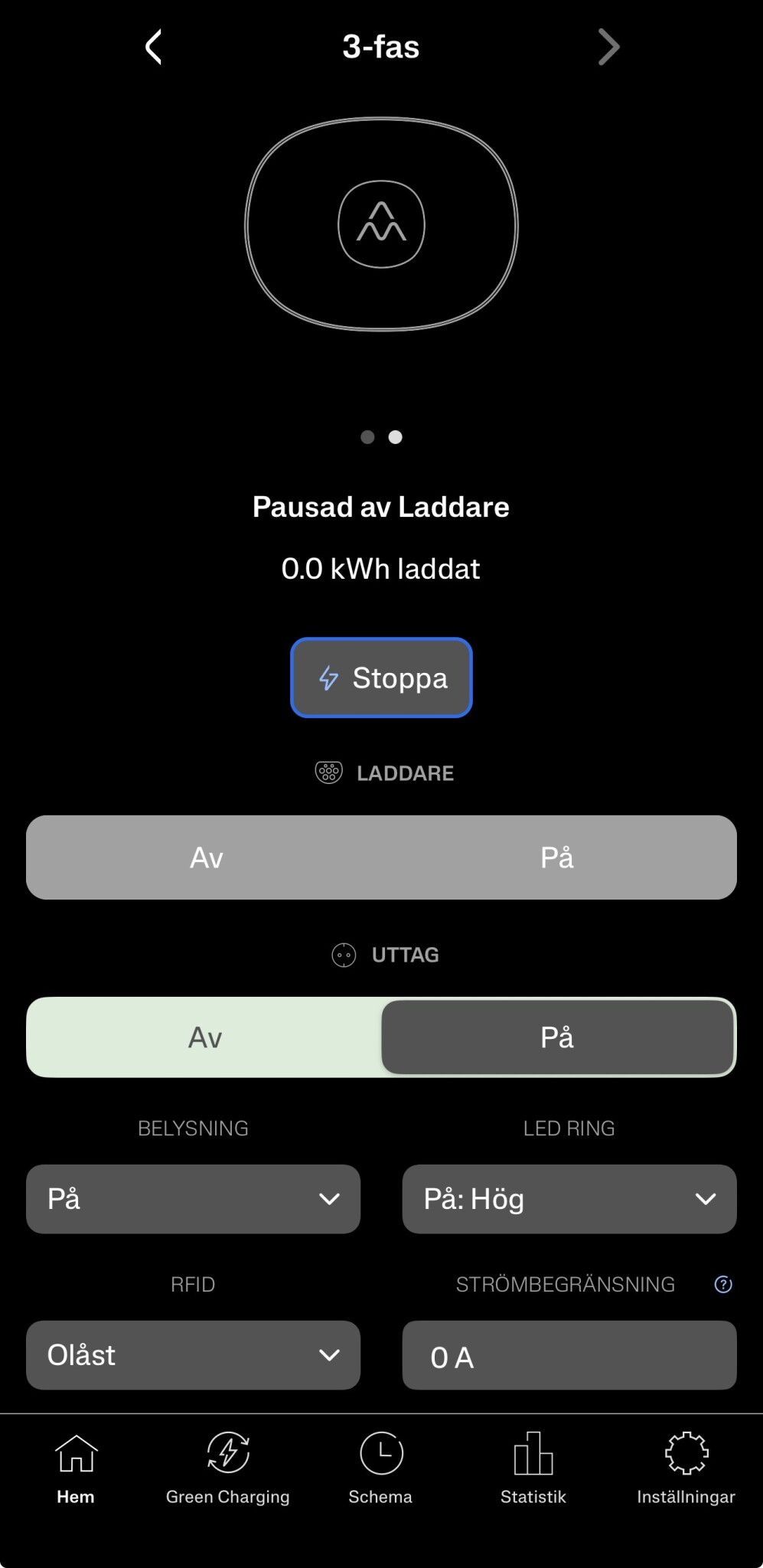Viewport: 763px width, 1568px height.
Task: Show help for Strömbegränsning
Action: tap(722, 1285)
